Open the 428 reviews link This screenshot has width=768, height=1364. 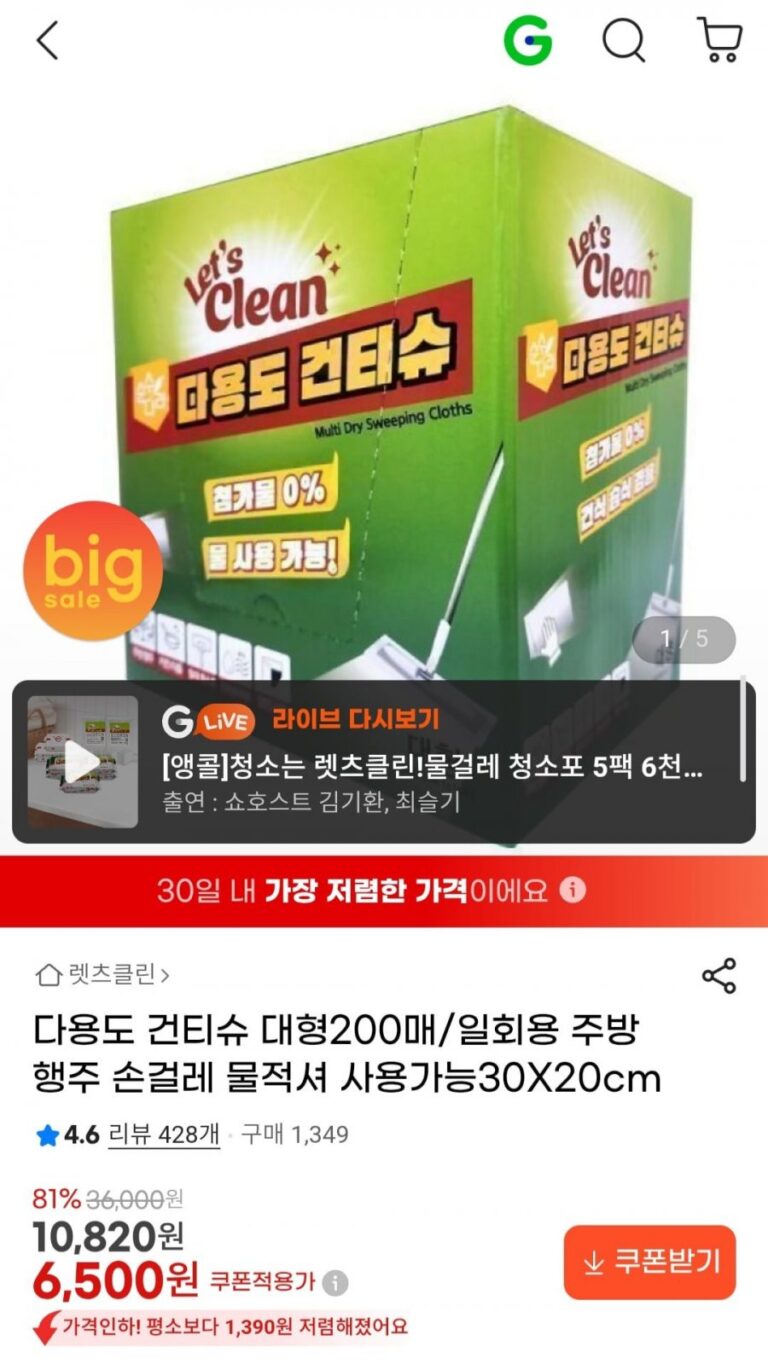pyautogui.click(x=164, y=1135)
